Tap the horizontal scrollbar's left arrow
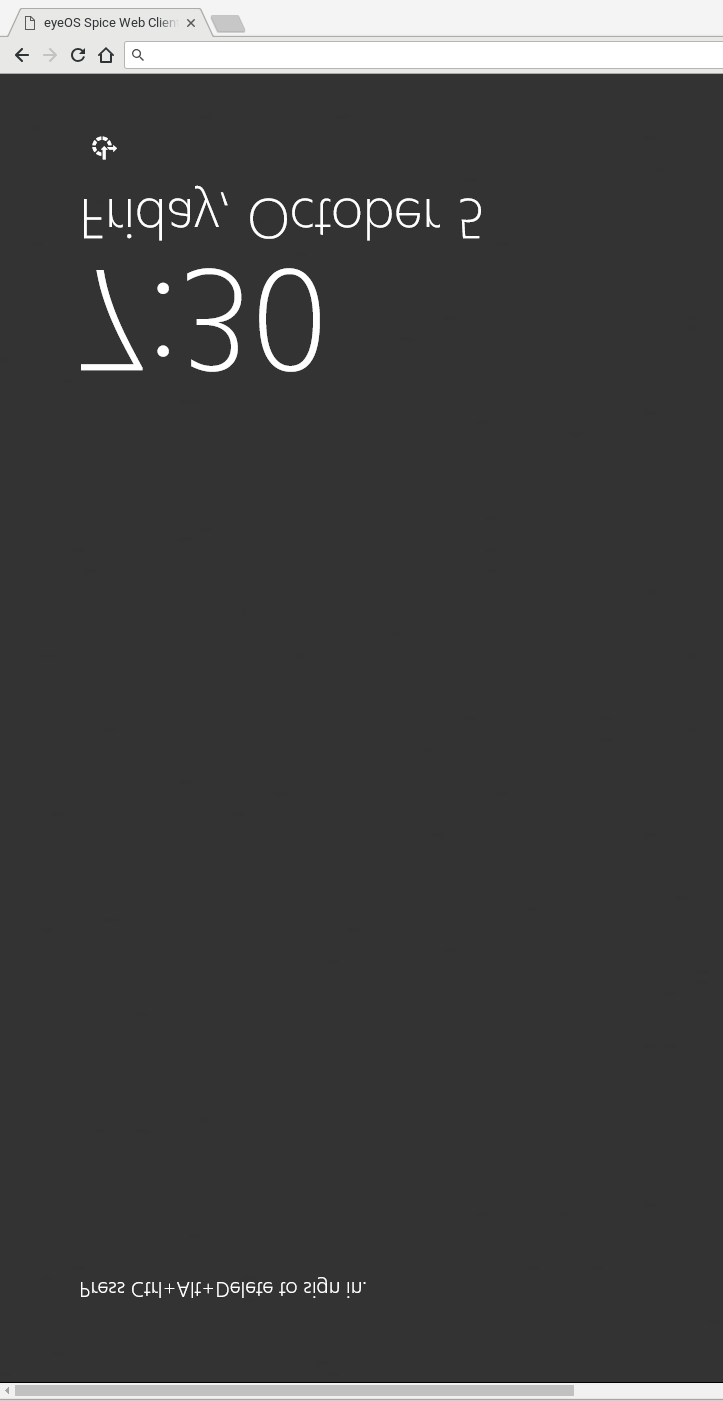 tap(7, 1390)
